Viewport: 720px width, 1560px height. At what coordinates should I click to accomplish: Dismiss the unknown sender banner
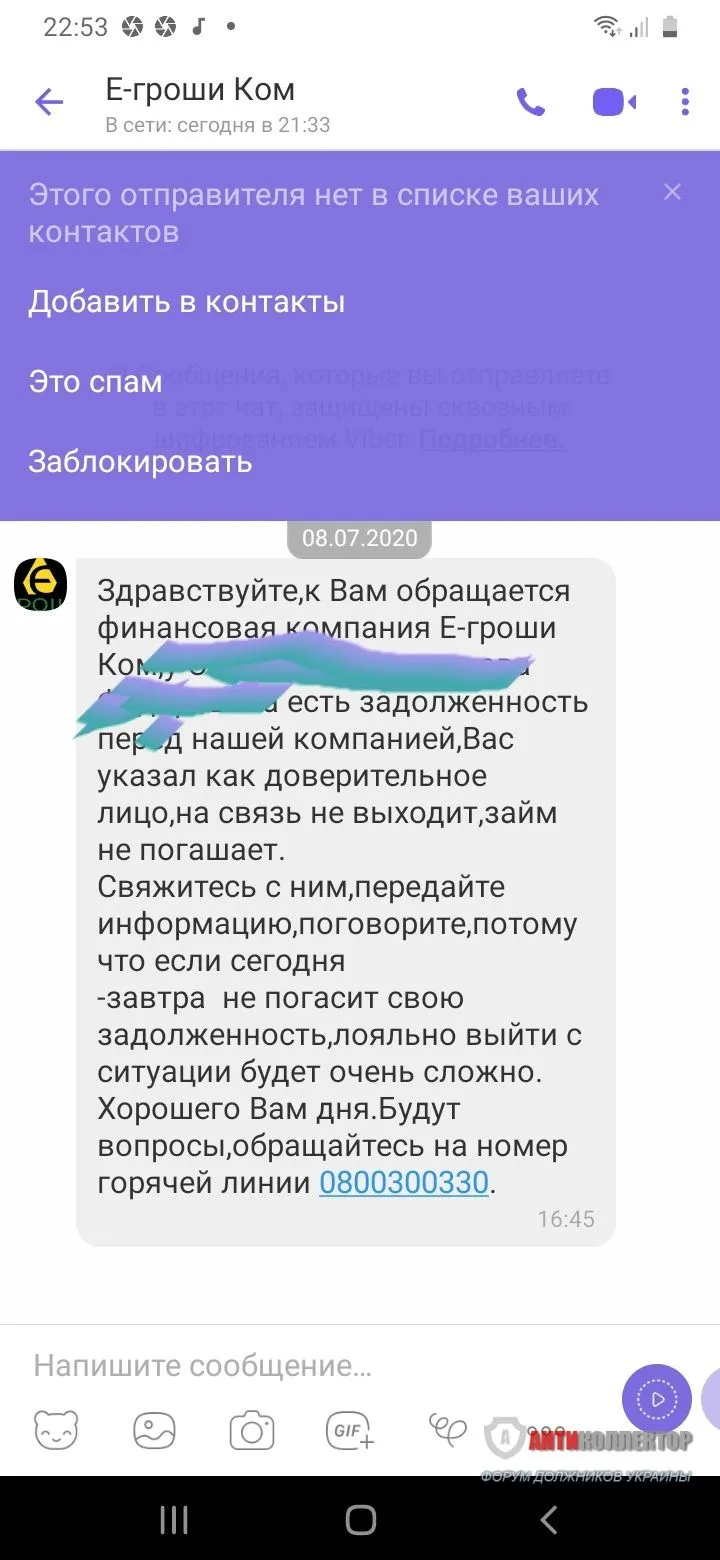coord(673,192)
